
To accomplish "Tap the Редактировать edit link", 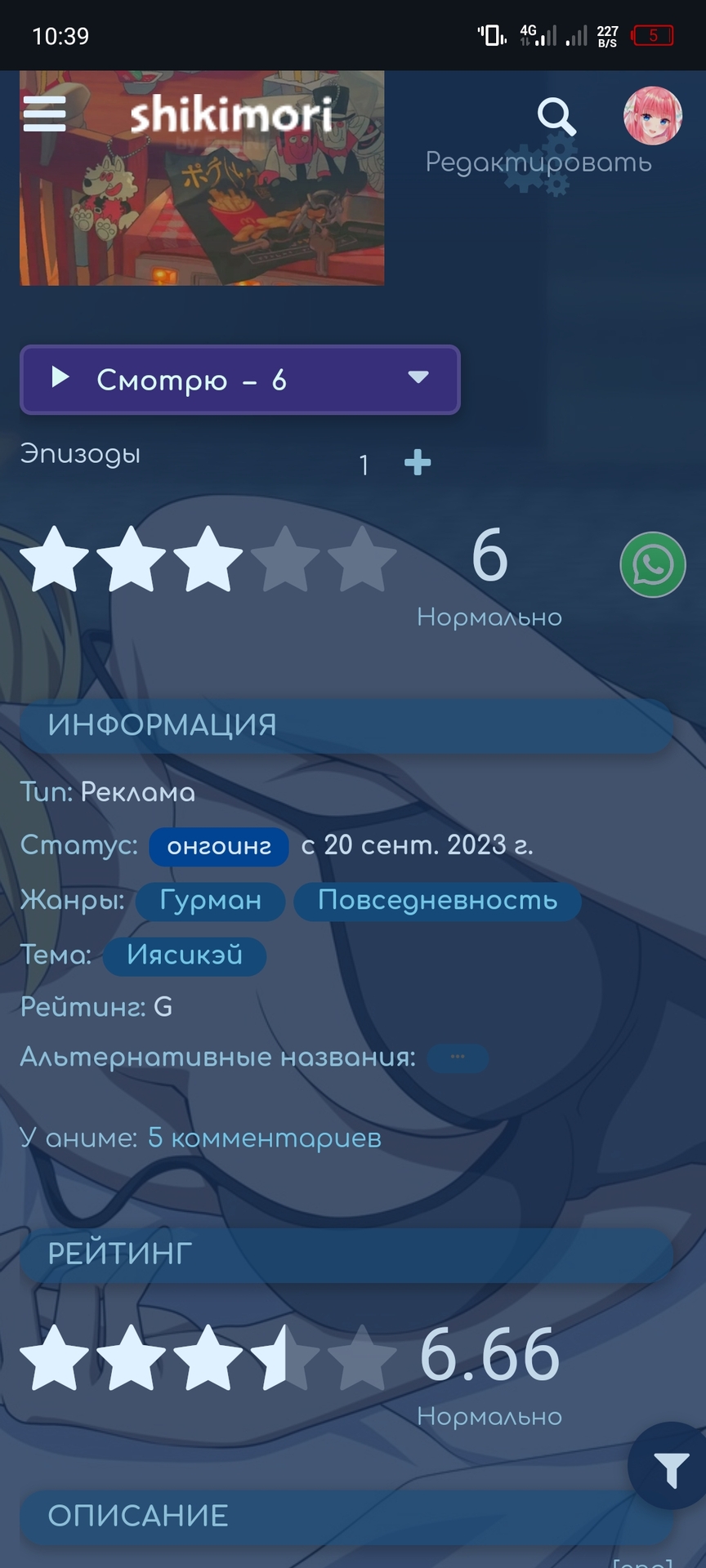I will tap(538, 163).
